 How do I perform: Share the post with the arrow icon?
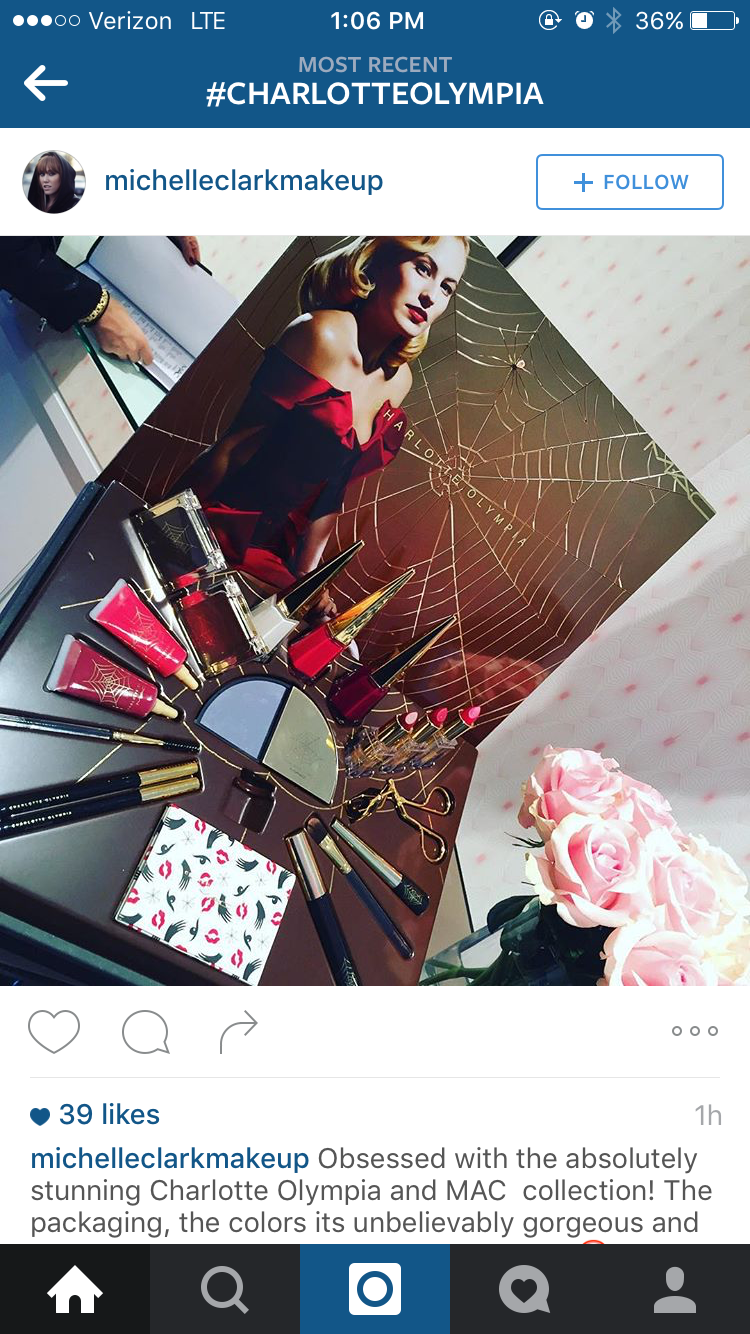[238, 1032]
